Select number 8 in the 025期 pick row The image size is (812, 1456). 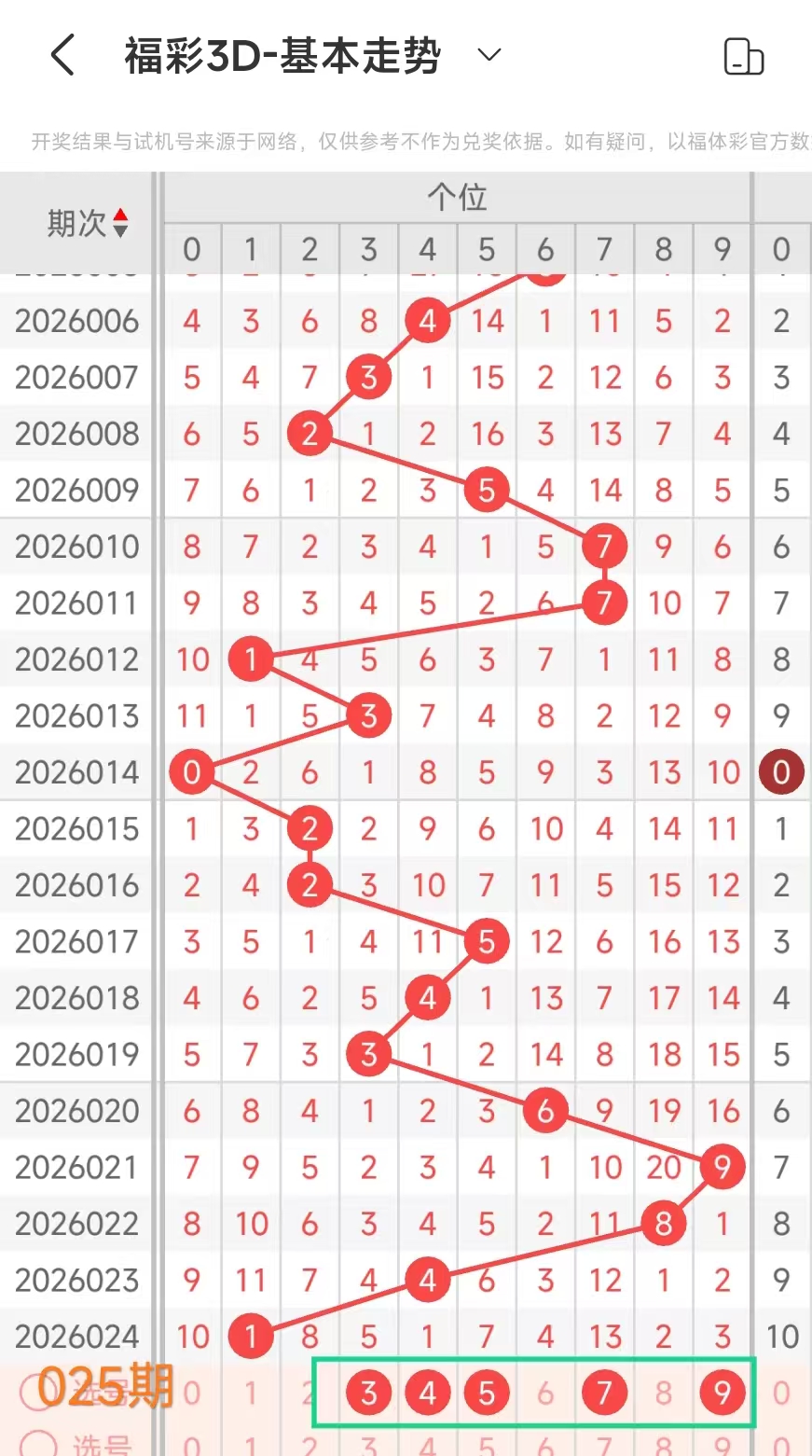[663, 1393]
